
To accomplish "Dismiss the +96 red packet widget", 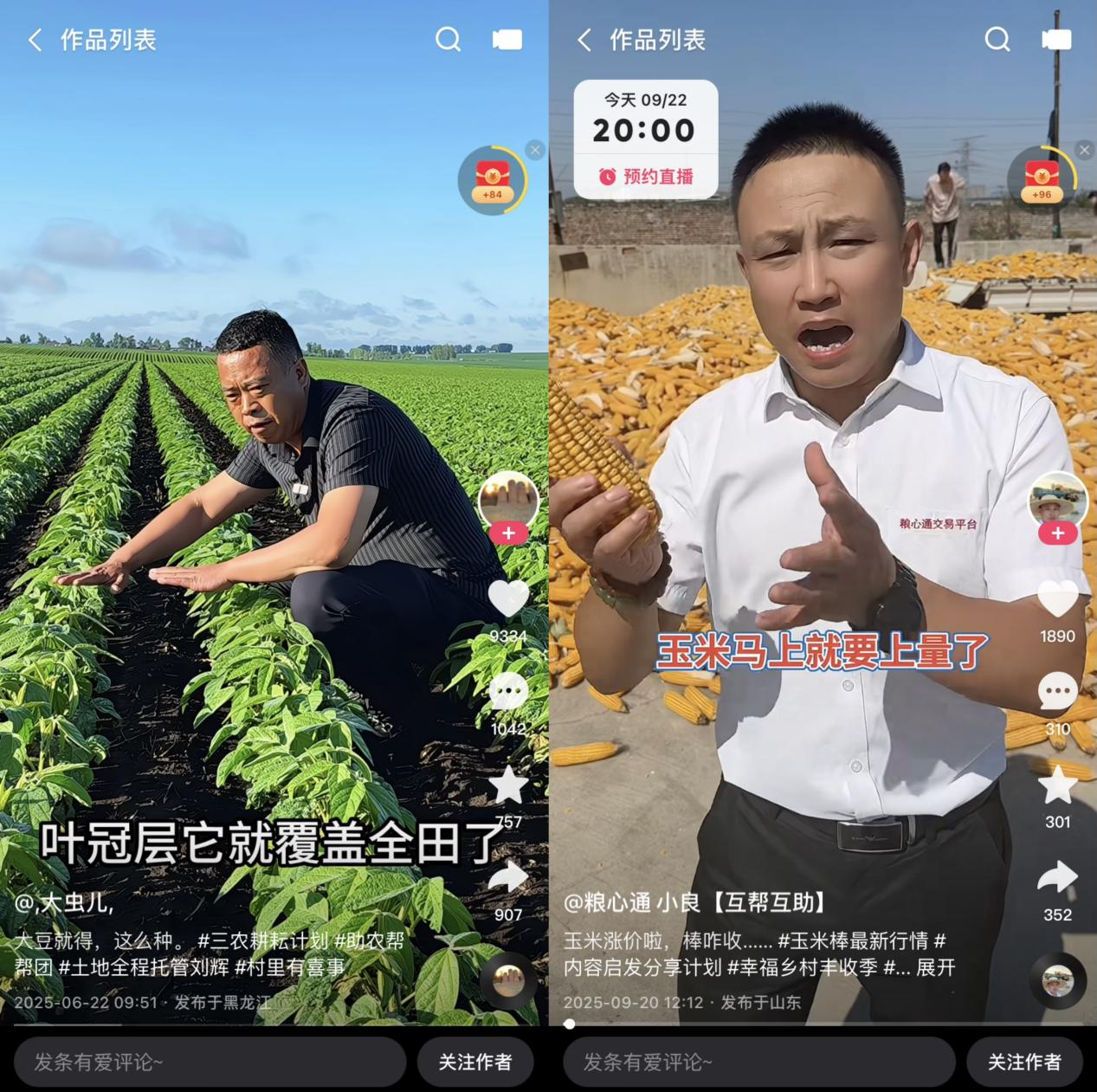I will pyautogui.click(x=1084, y=150).
